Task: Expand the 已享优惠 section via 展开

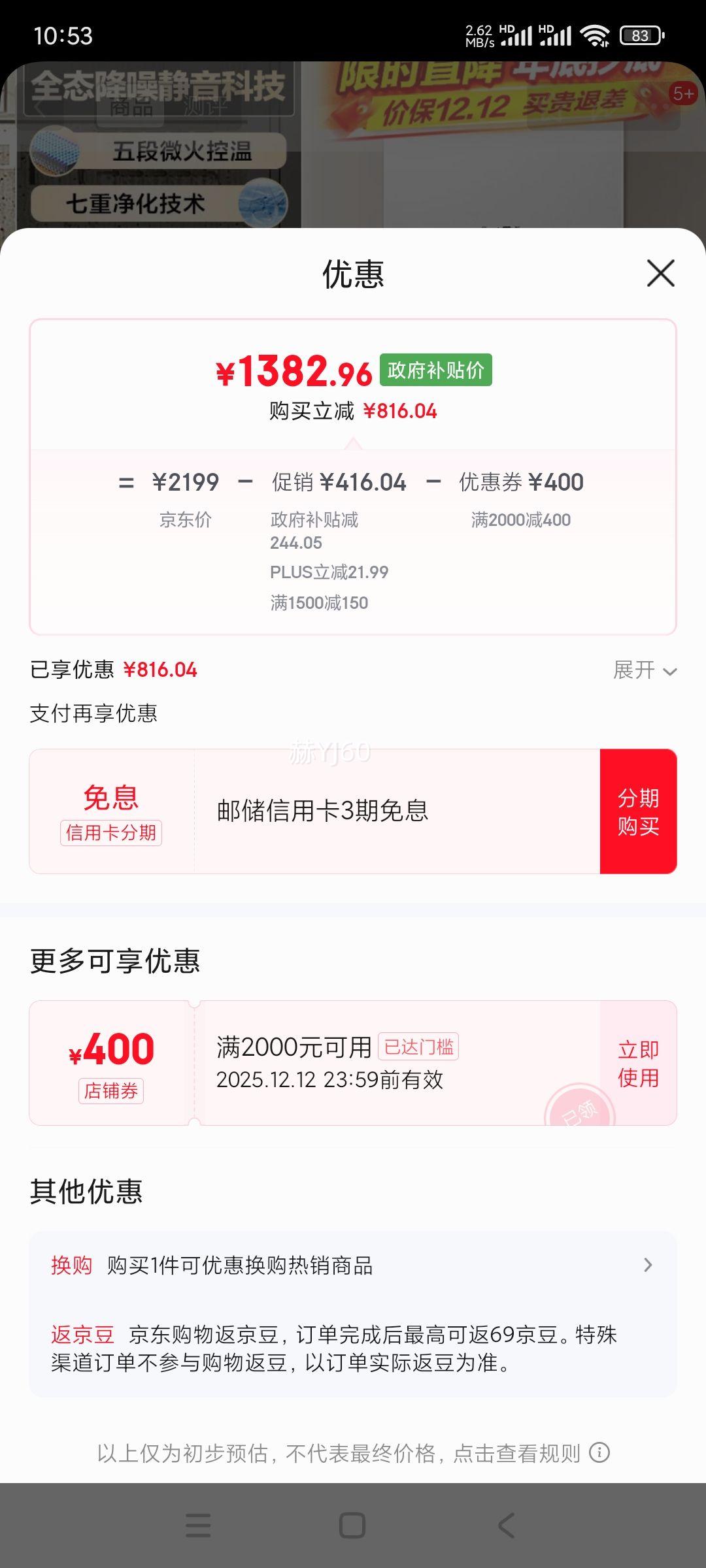Action: click(644, 671)
